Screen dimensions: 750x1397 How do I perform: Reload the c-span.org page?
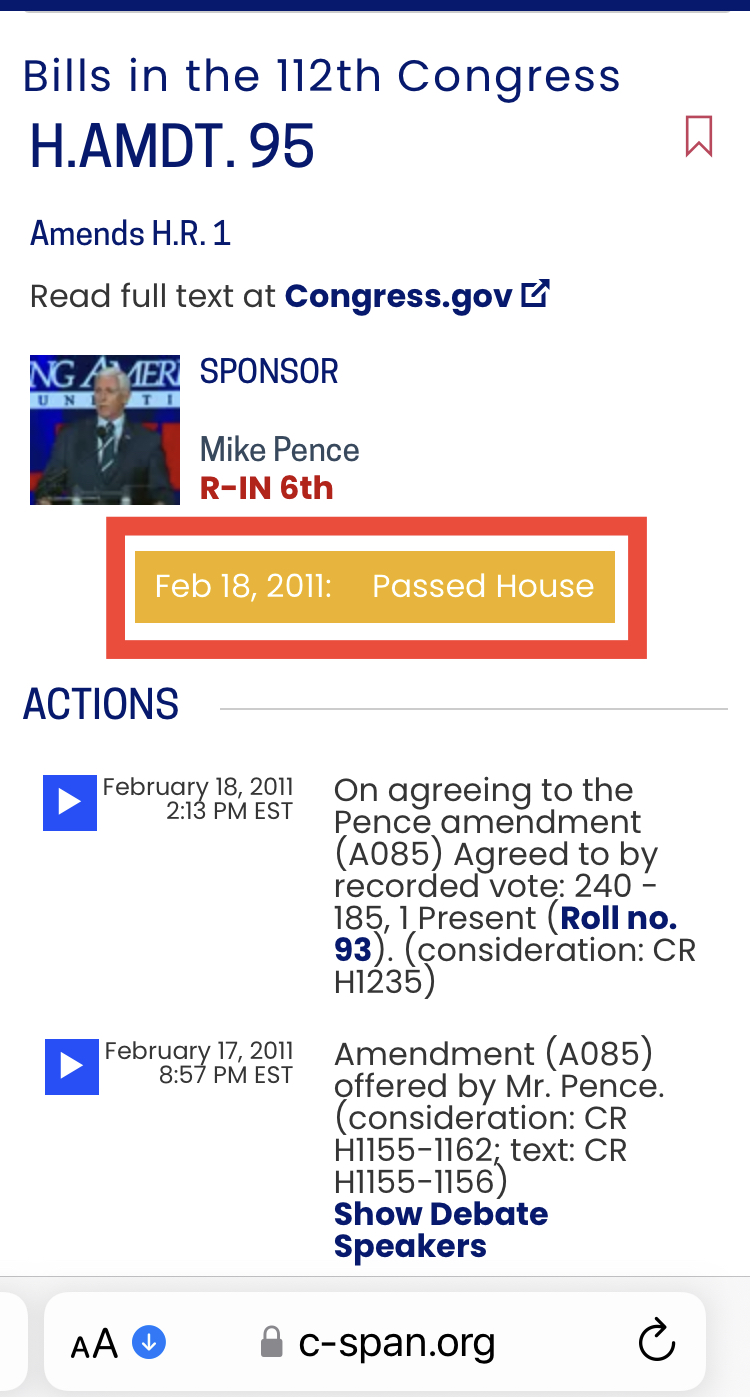click(x=657, y=1342)
